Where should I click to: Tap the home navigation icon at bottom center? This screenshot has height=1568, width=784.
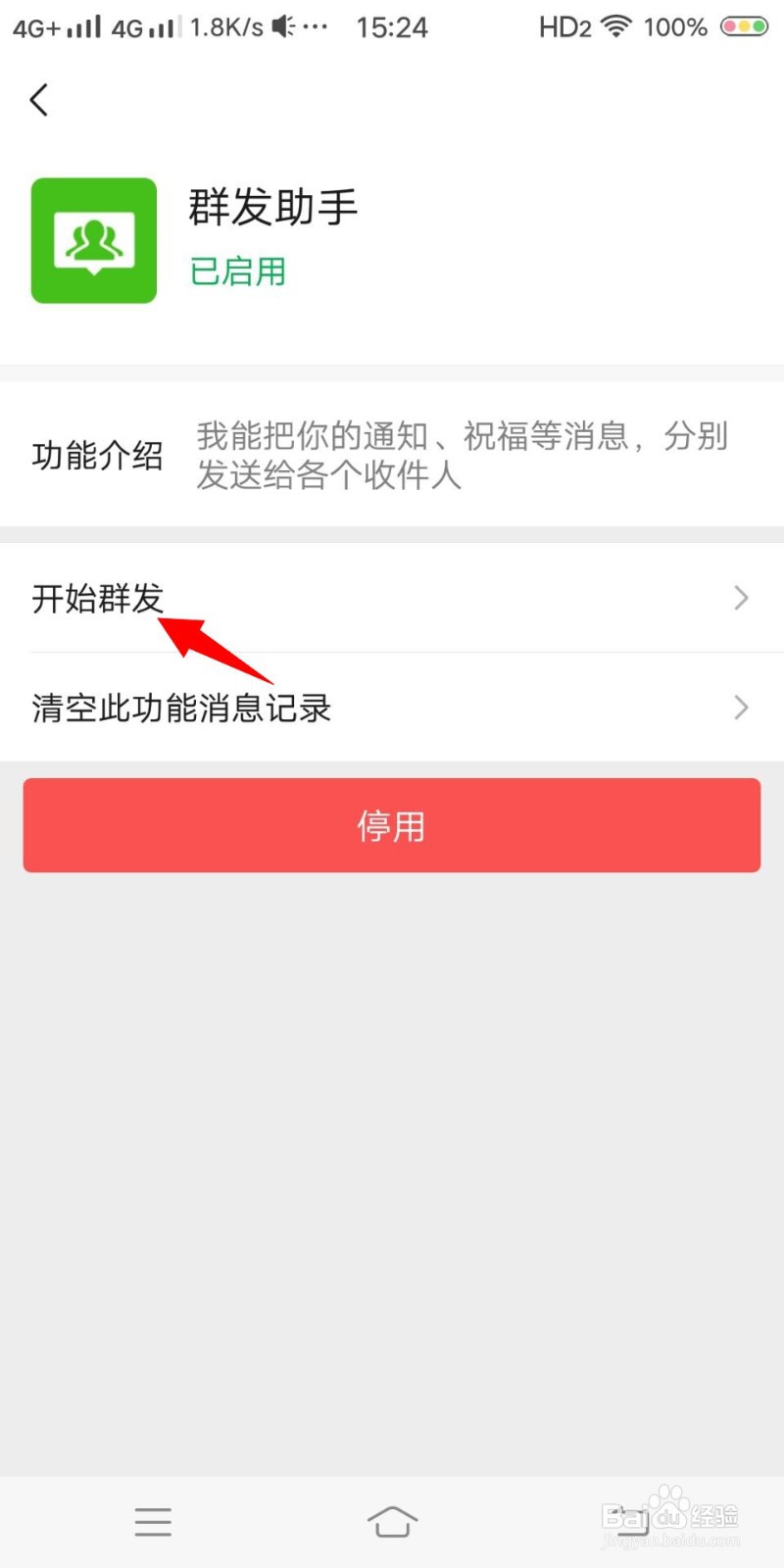click(x=392, y=1522)
